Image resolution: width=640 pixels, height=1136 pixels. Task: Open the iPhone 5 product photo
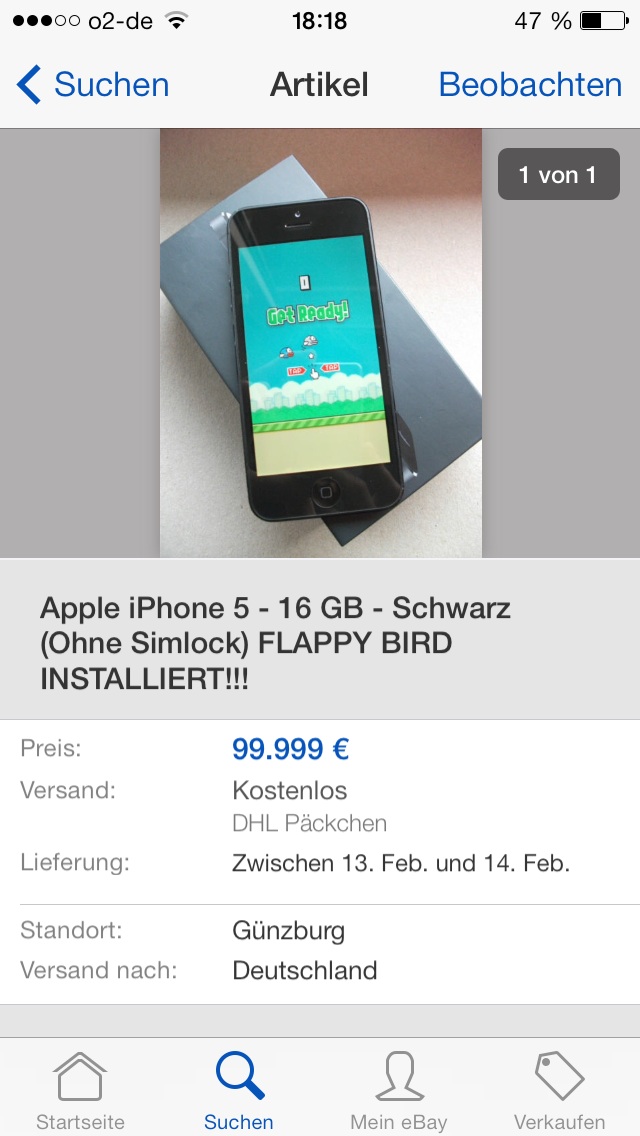(x=320, y=342)
